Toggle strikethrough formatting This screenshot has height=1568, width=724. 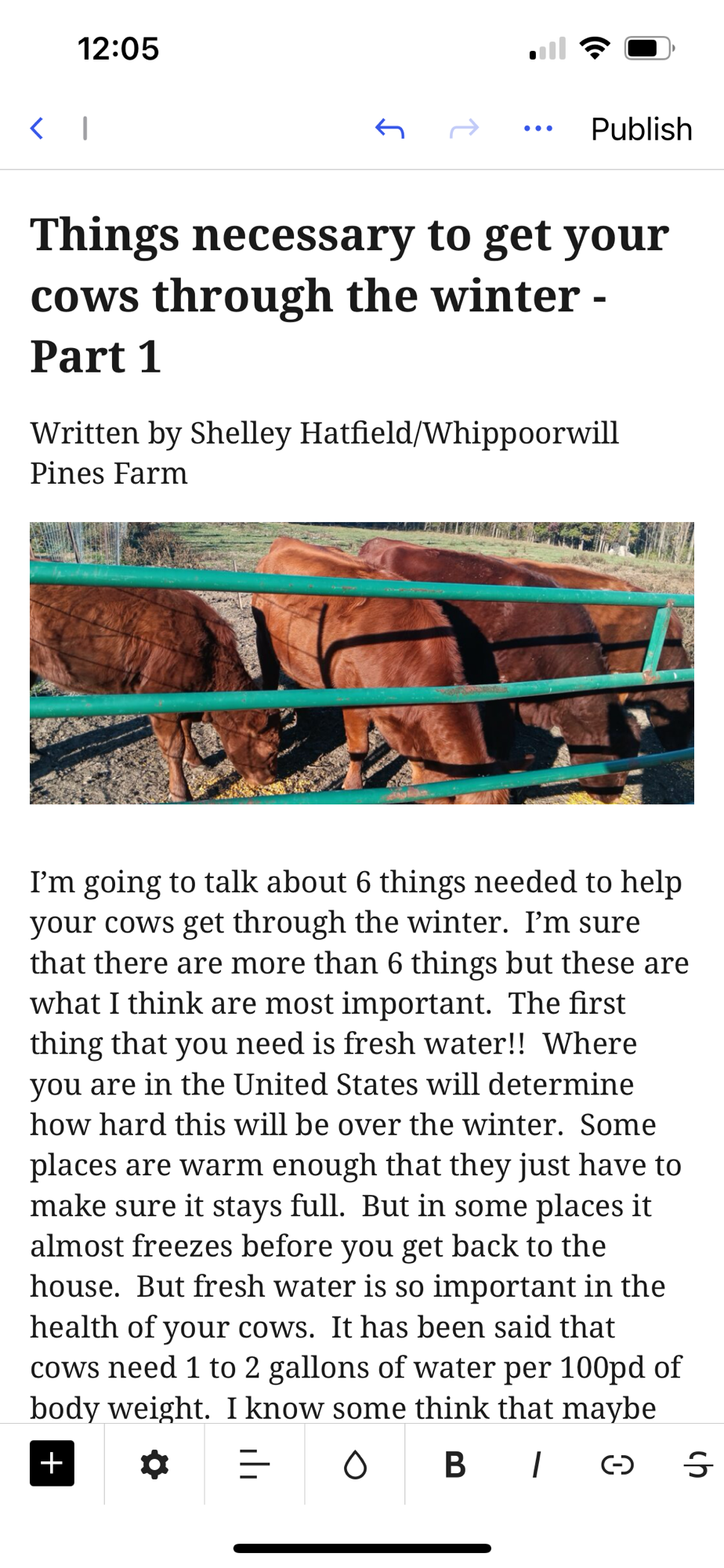pos(696,1463)
